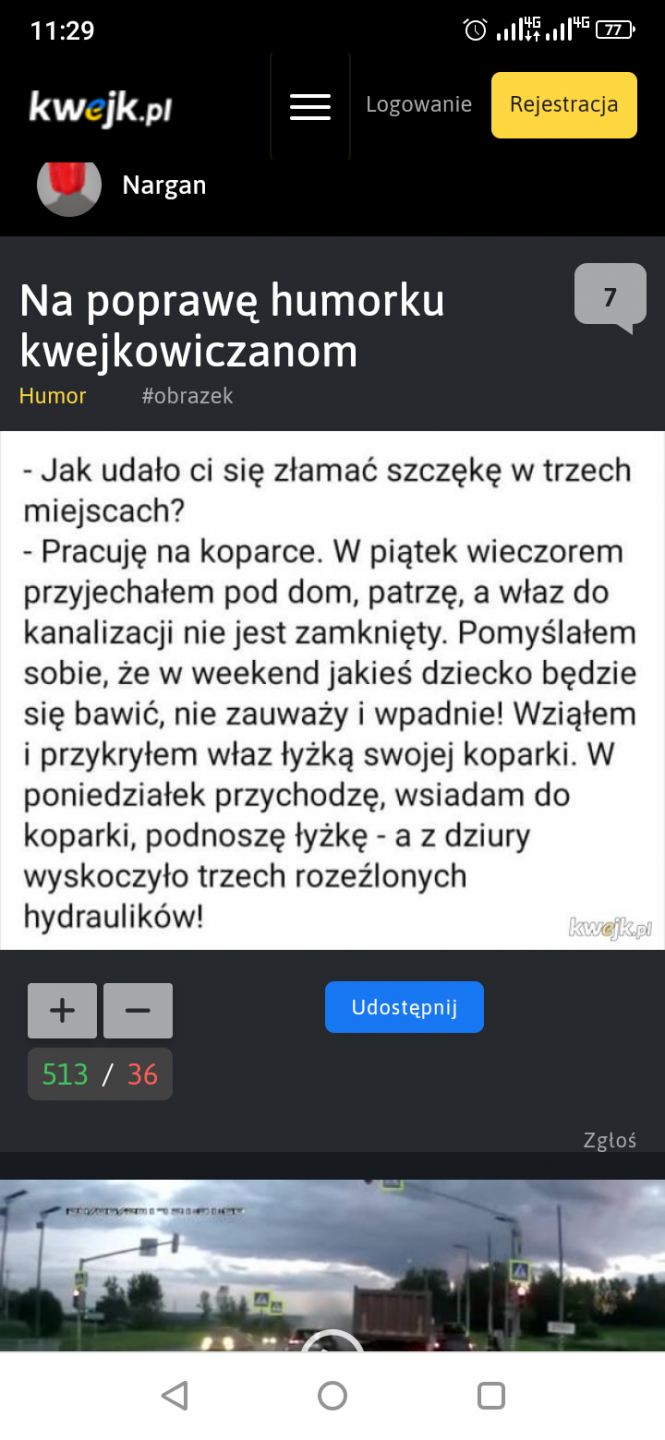Open the joke image post
The height and width of the screenshot is (1440, 665).
click(x=332, y=690)
